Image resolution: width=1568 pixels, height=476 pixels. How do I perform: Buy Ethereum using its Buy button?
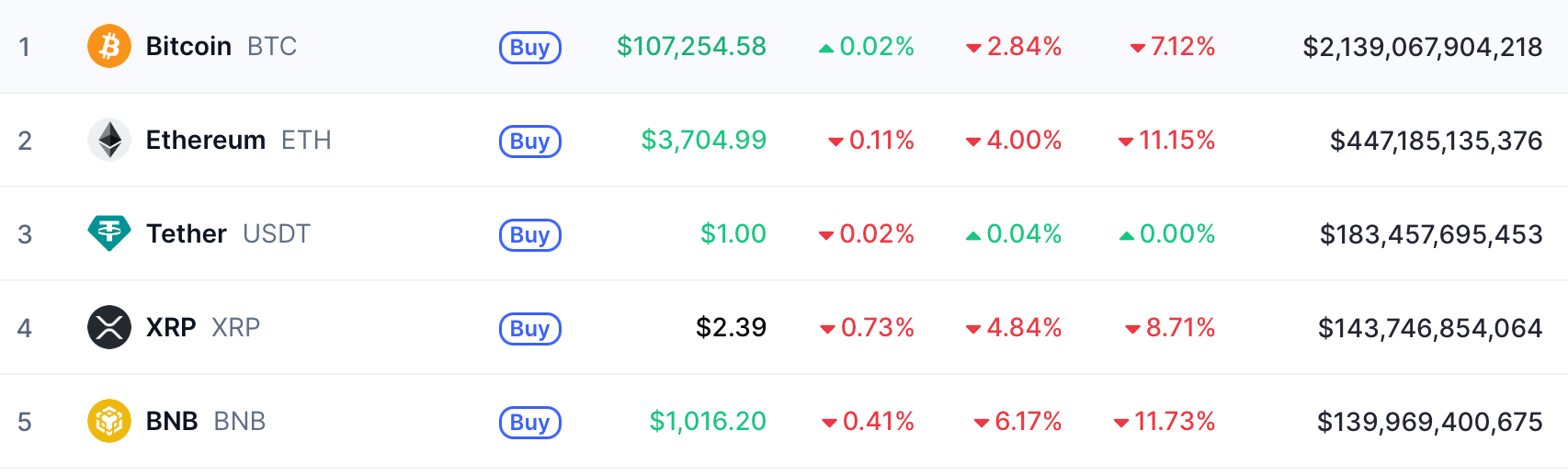tap(529, 142)
